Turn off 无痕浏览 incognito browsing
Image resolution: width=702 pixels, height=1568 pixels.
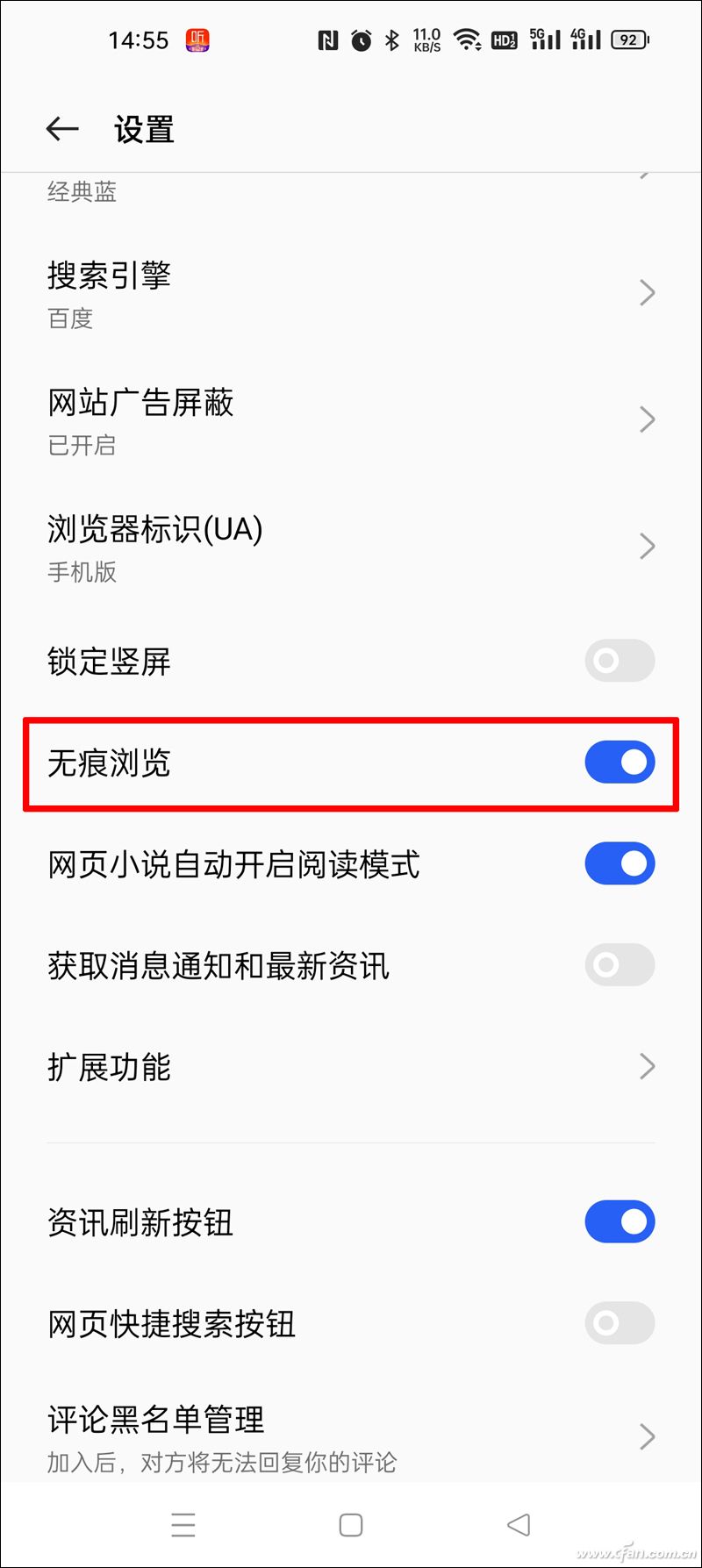coord(620,763)
